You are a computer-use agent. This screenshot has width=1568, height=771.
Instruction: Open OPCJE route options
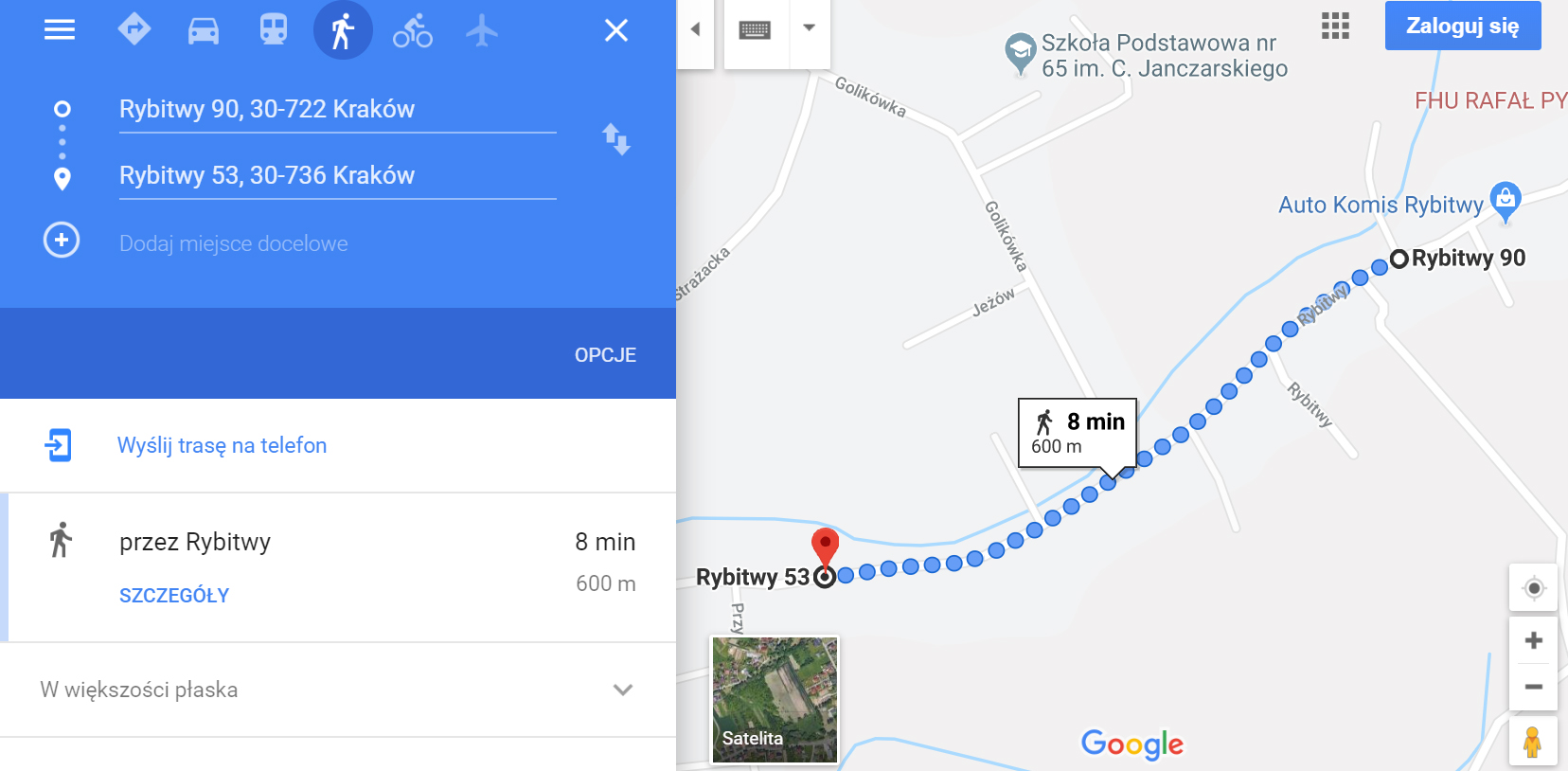tap(605, 355)
